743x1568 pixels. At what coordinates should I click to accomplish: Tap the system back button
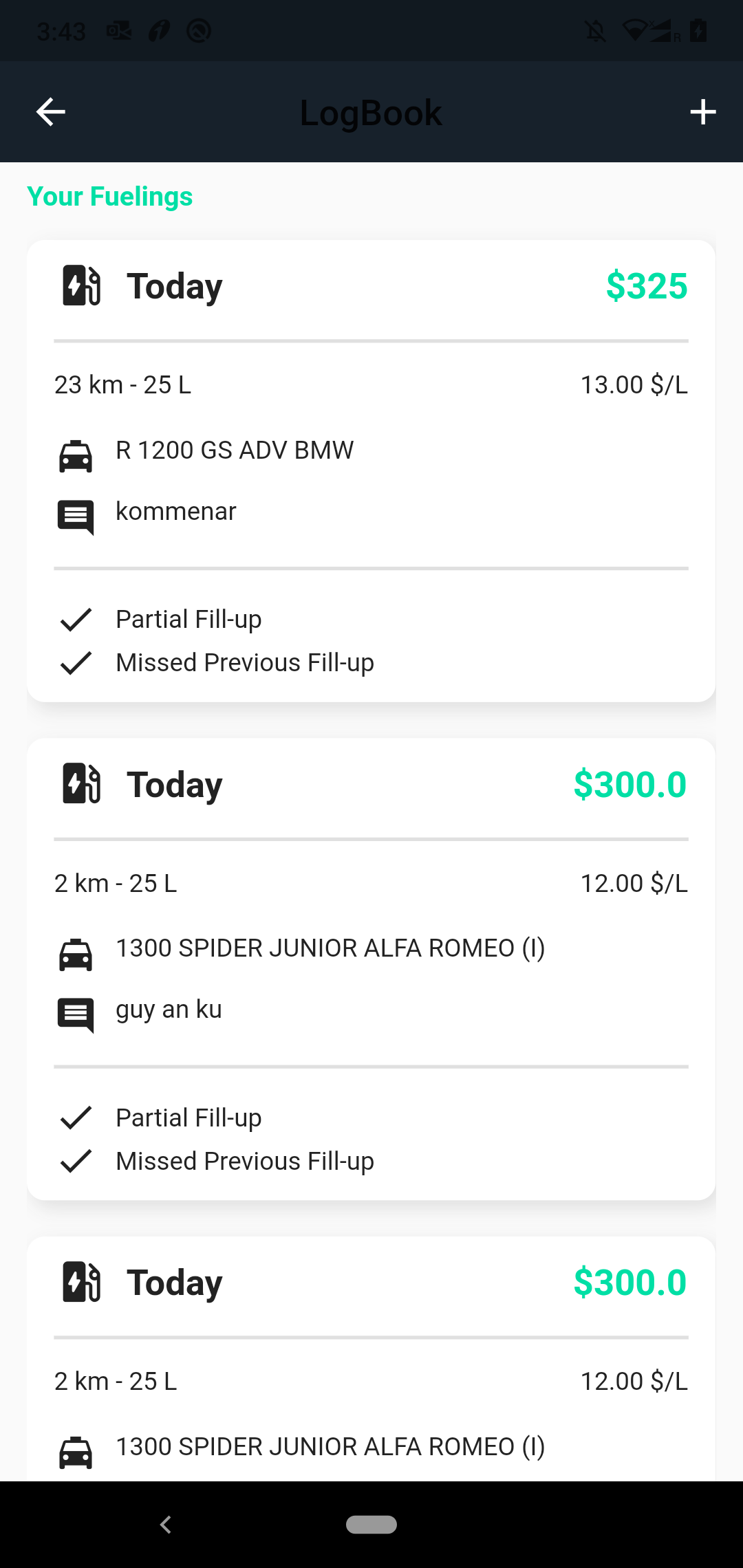point(166,1525)
